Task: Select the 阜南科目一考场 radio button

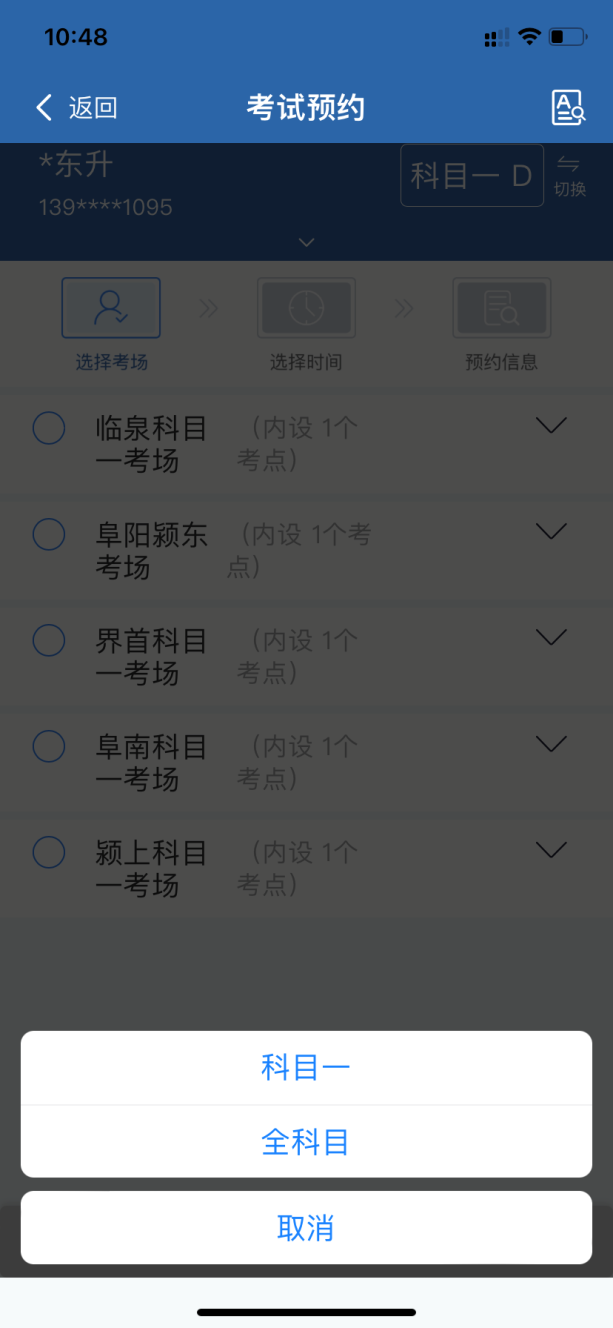Action: 49,746
